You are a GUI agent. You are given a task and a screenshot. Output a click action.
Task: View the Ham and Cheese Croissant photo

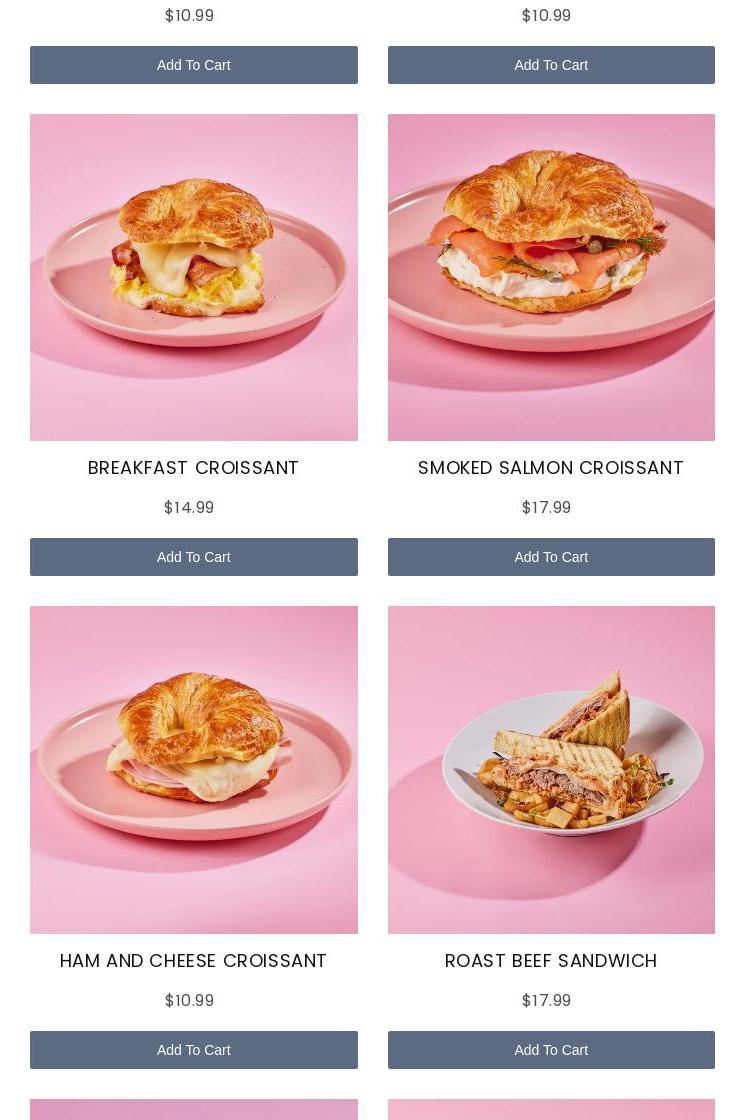point(193,769)
